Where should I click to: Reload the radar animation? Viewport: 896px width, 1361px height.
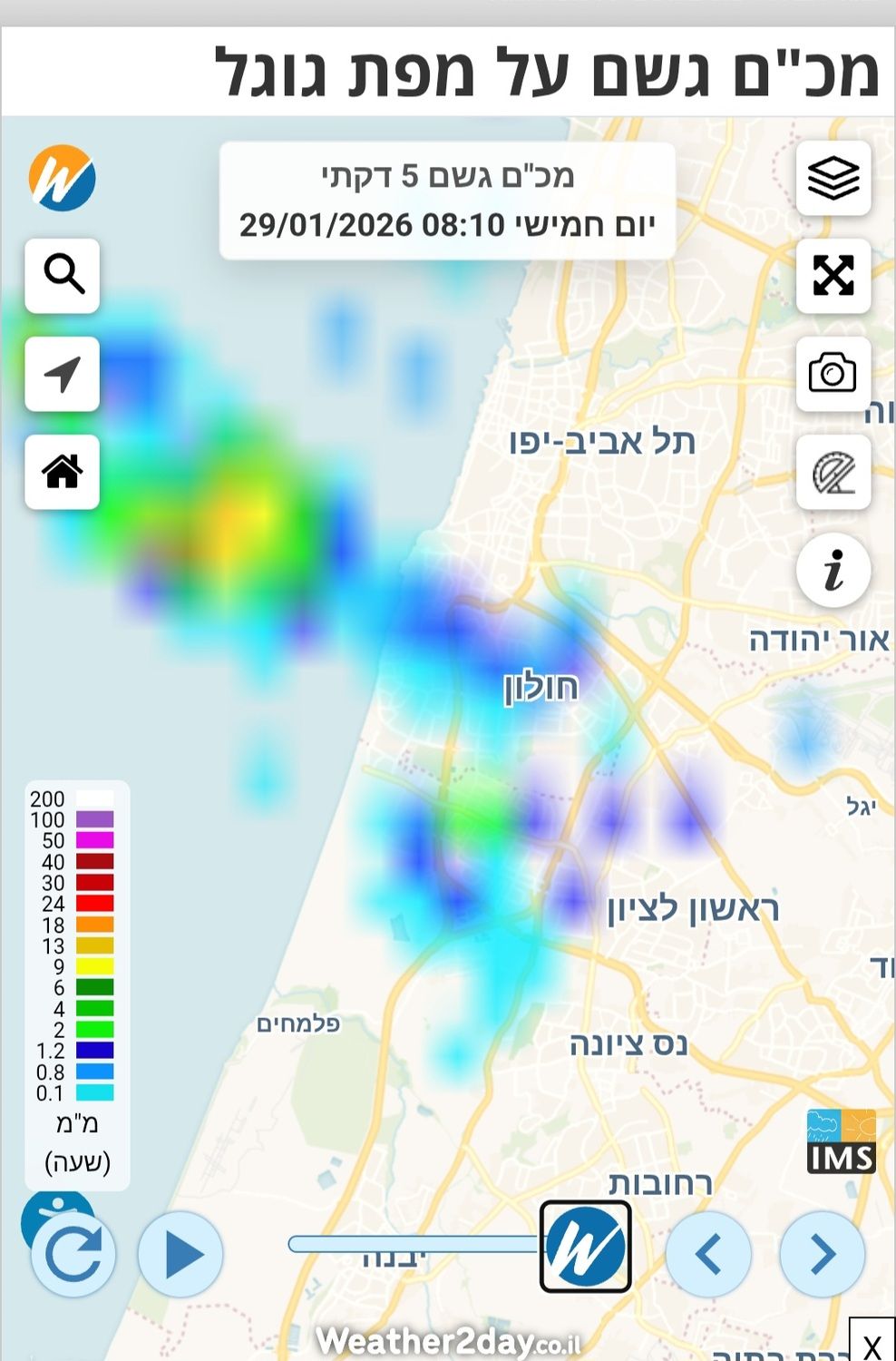73,1255
